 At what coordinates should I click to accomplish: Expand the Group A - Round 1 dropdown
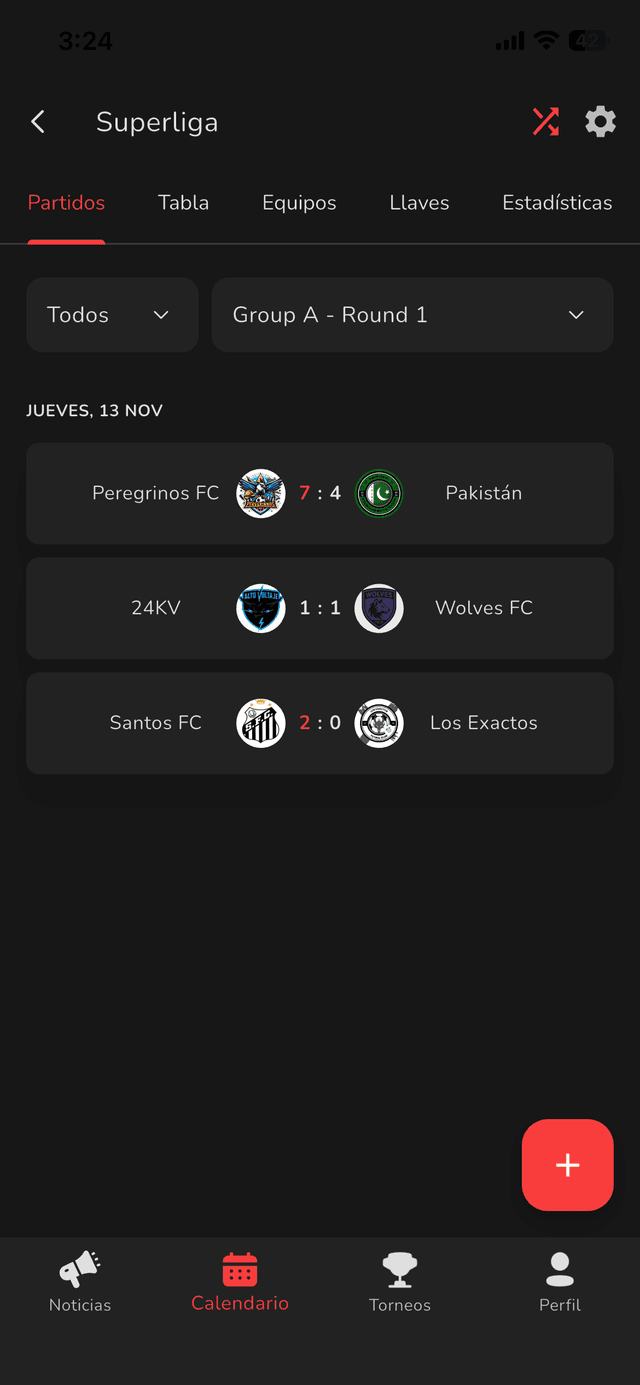click(412, 315)
